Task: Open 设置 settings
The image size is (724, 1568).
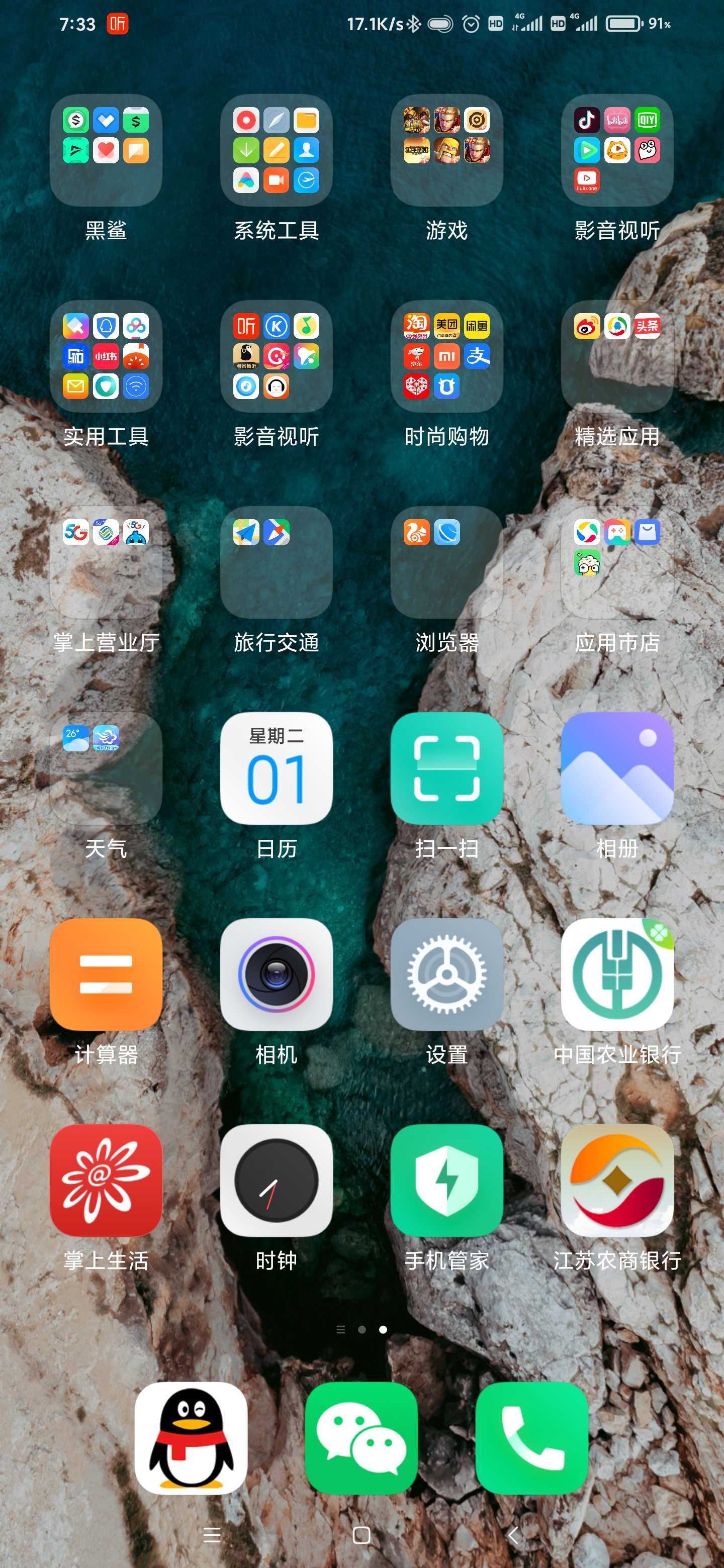Action: (447, 974)
